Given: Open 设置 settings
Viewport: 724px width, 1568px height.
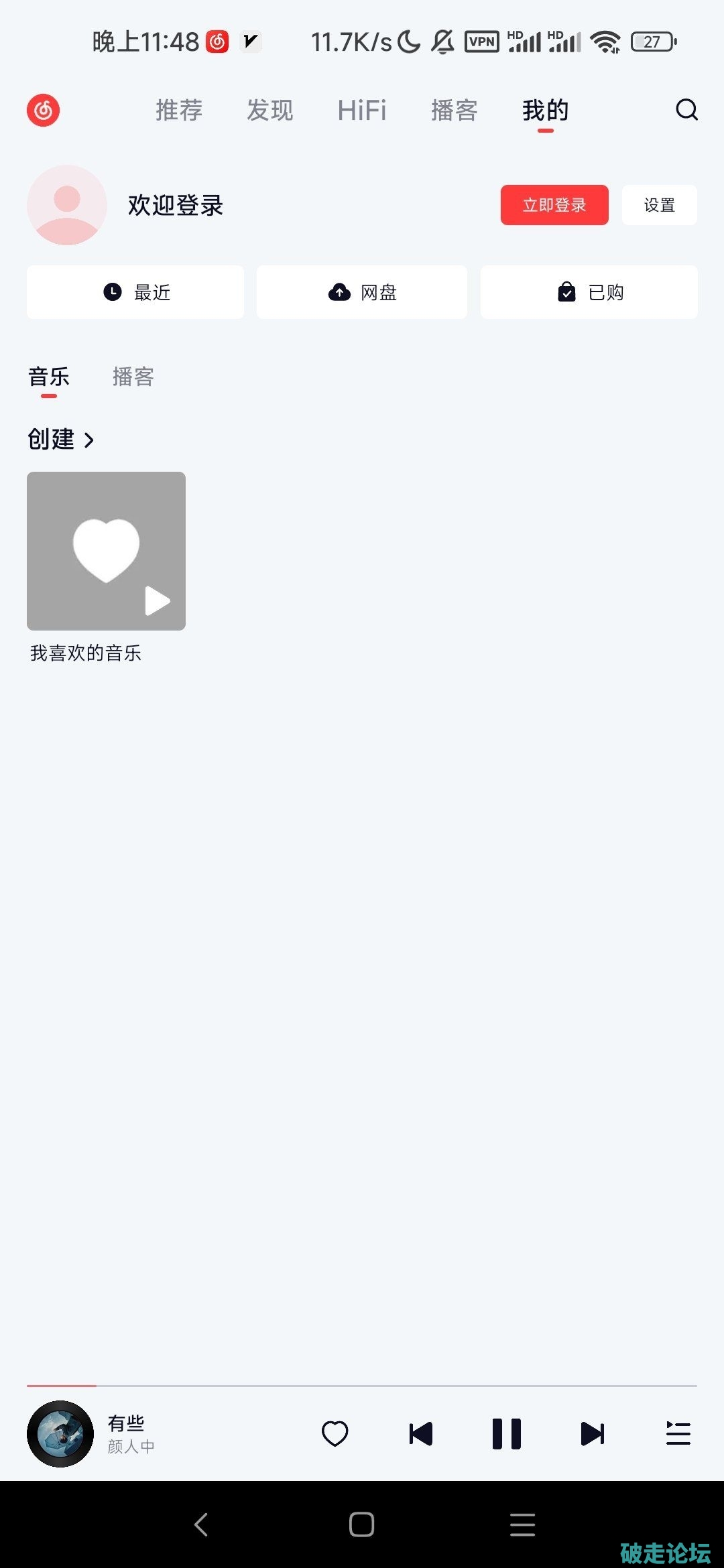Looking at the screenshot, I should click(659, 205).
